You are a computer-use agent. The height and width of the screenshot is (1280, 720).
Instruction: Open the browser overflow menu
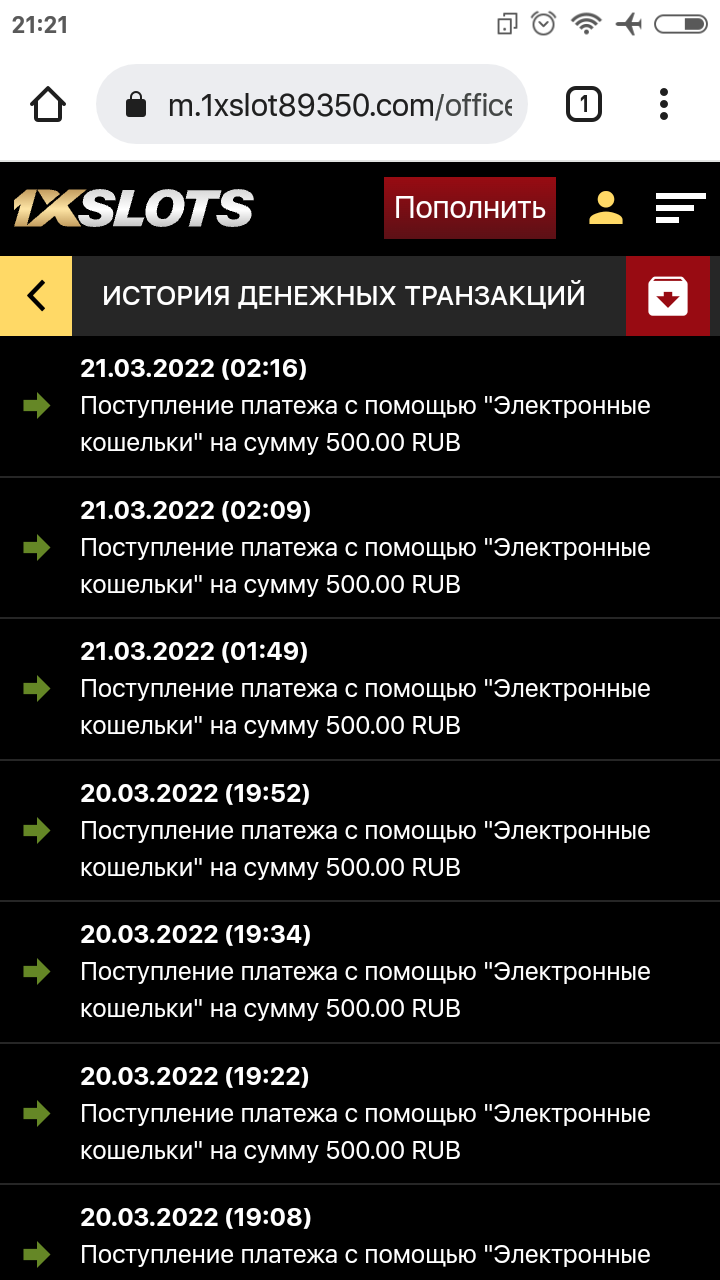664,105
